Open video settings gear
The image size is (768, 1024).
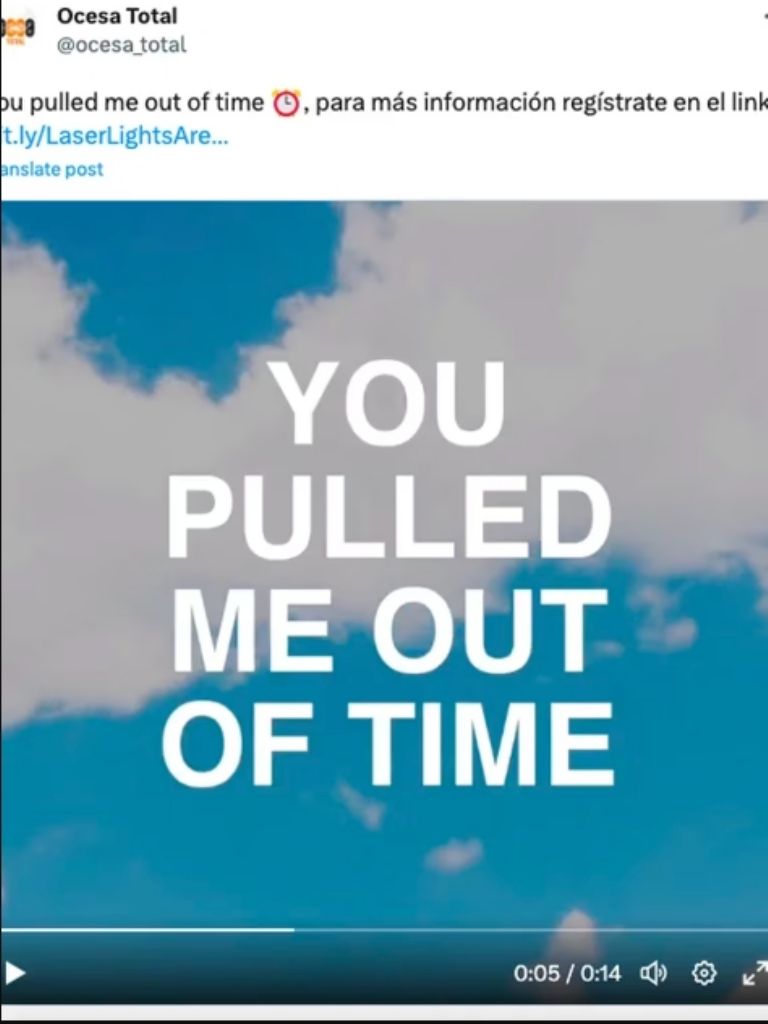(x=704, y=972)
